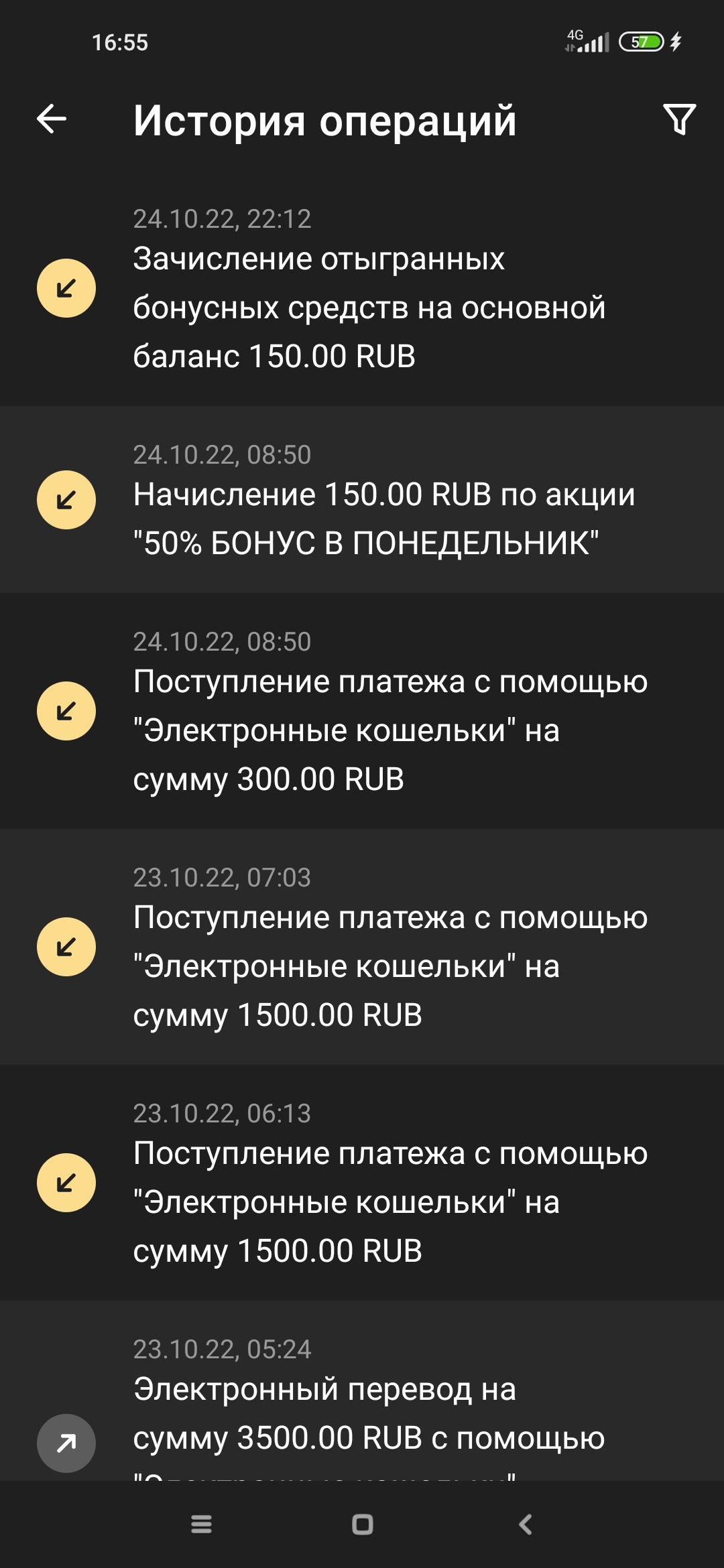Tap the system home button
Screen dimensions: 724x1568
coord(363,1524)
